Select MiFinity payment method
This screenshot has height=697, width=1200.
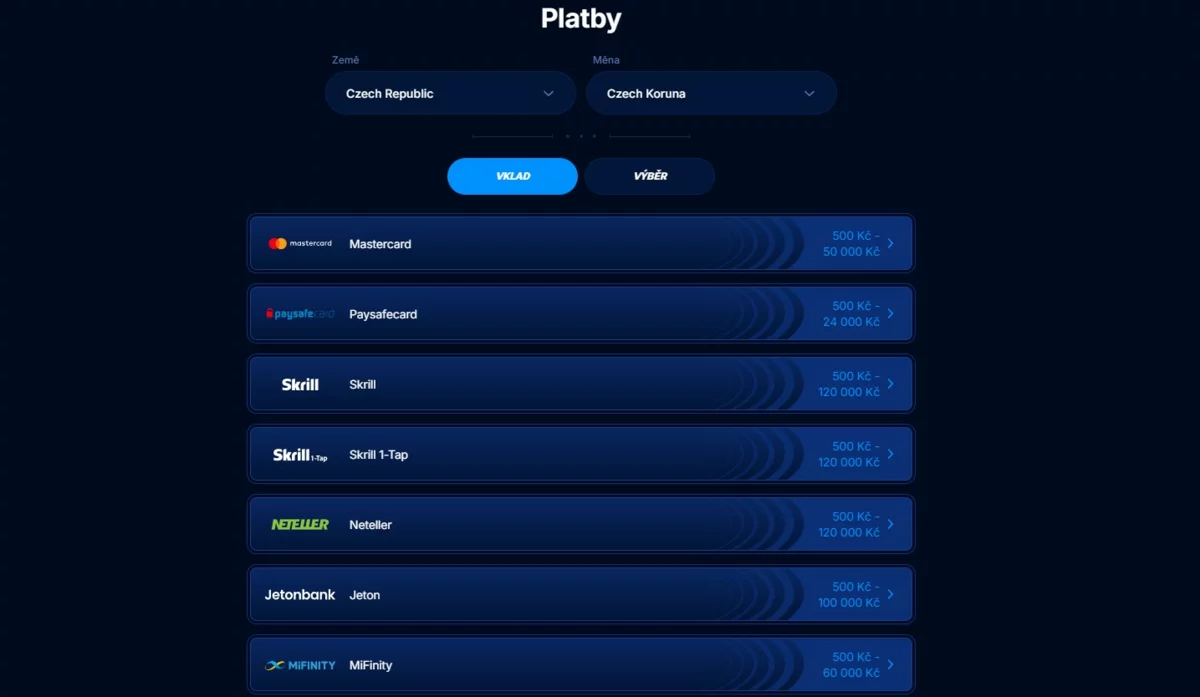click(x=580, y=664)
